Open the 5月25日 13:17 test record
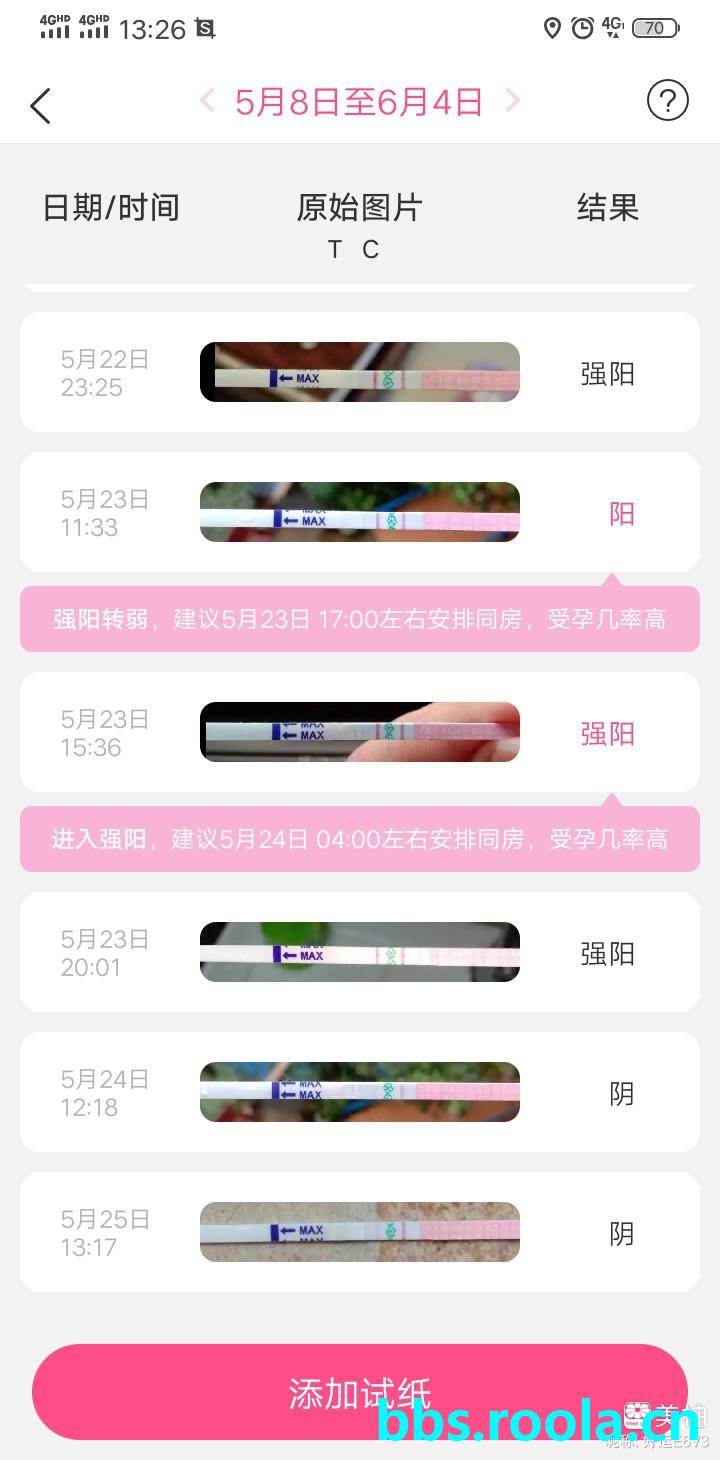Image resolution: width=720 pixels, height=1460 pixels. tap(360, 1232)
